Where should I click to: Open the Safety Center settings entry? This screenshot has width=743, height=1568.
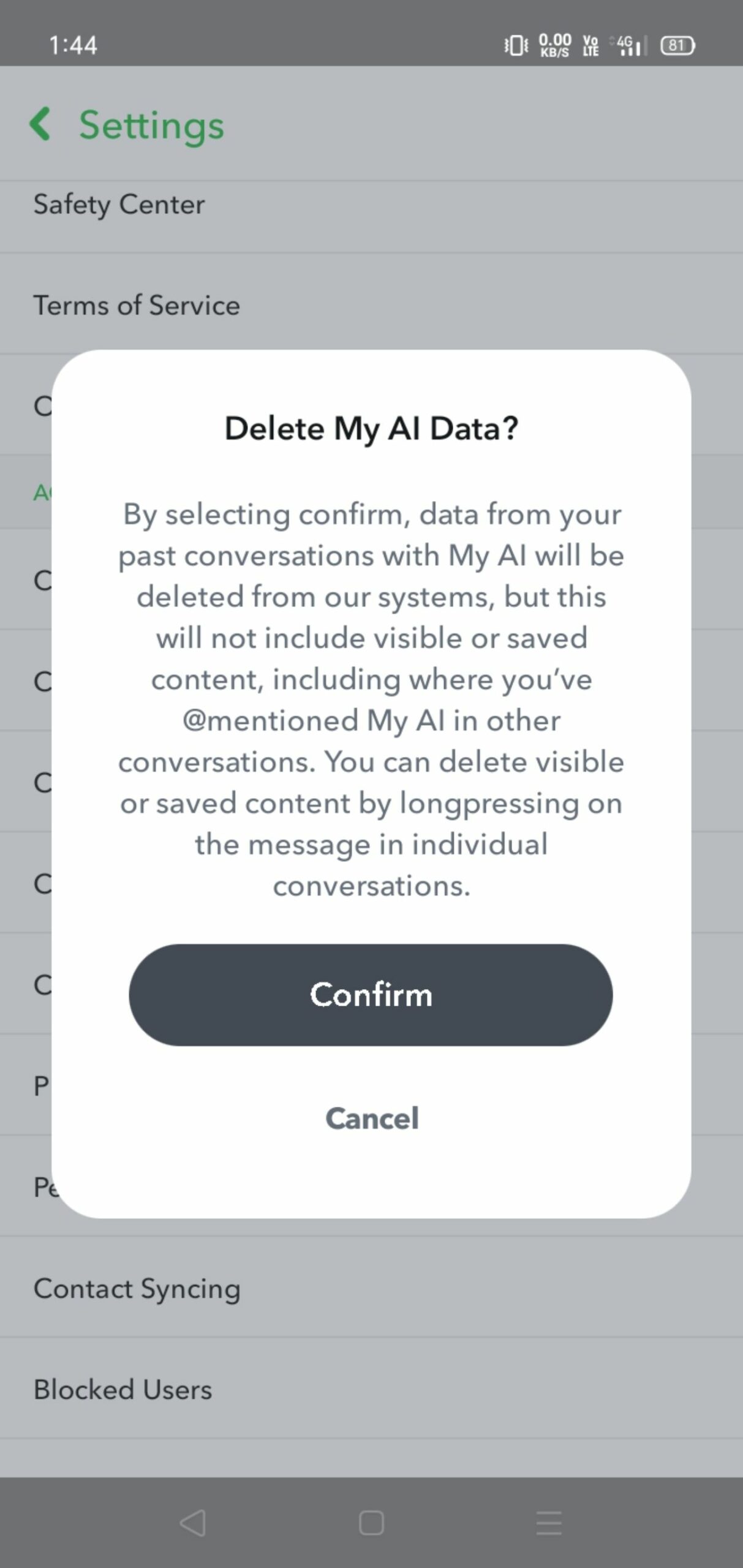(x=119, y=205)
